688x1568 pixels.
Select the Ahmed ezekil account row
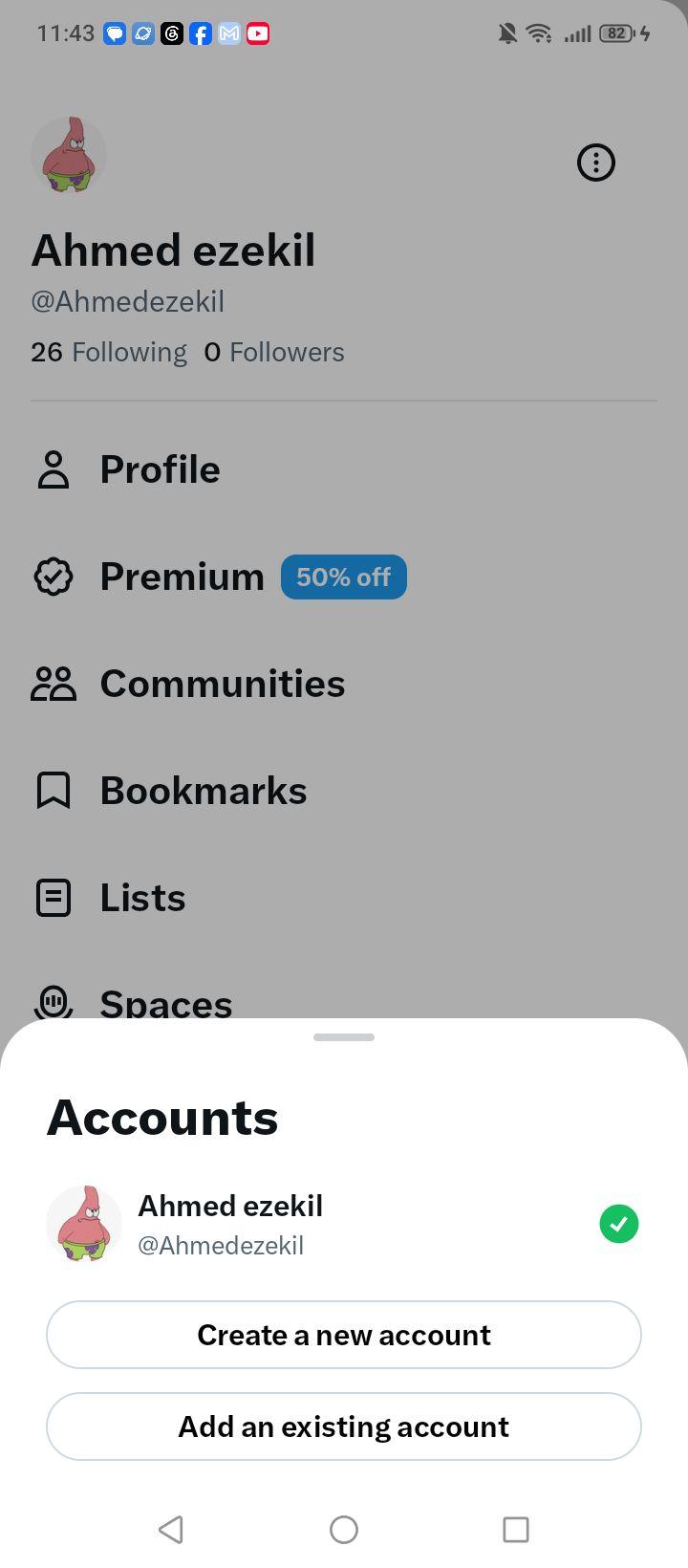tap(344, 1224)
